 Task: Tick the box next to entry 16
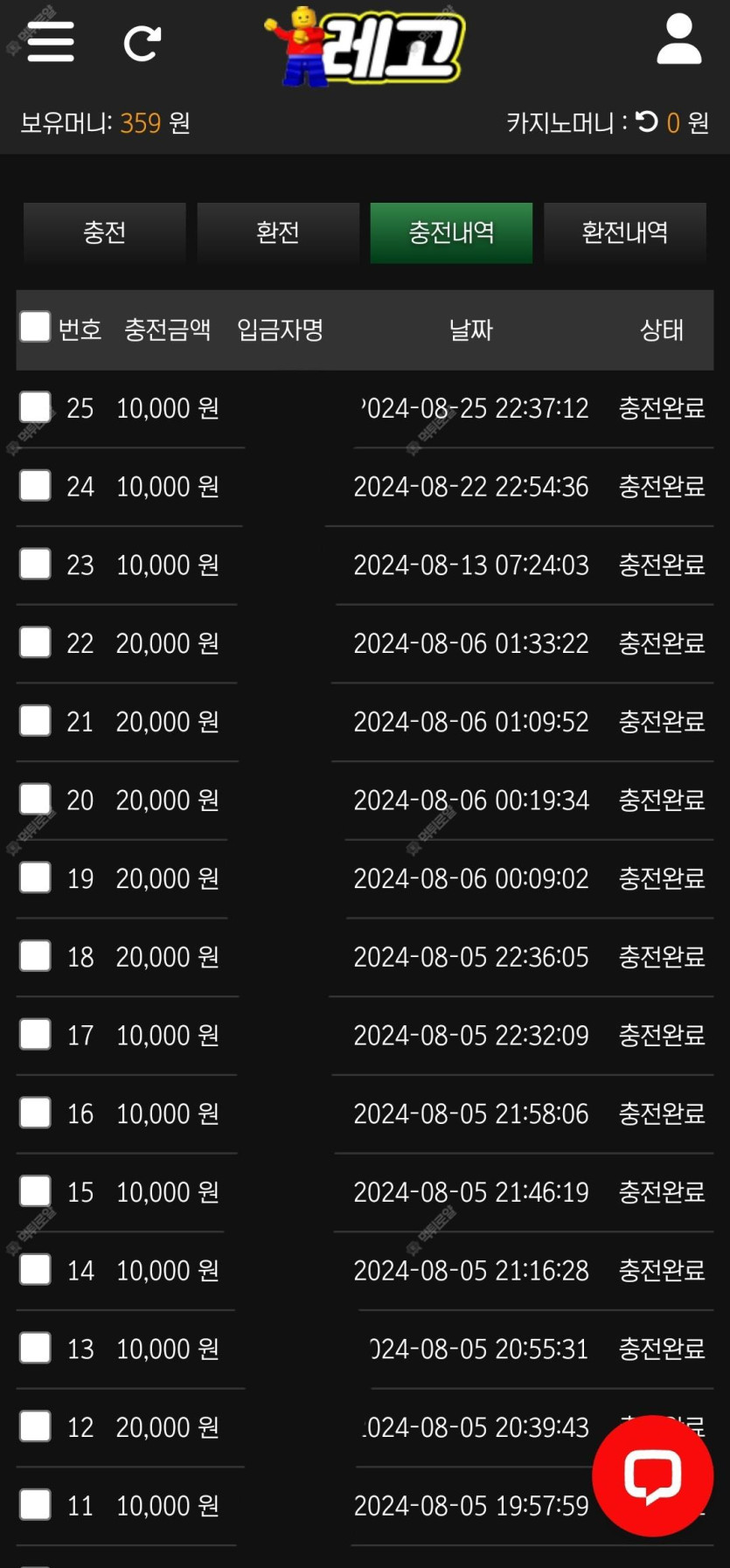(35, 1113)
